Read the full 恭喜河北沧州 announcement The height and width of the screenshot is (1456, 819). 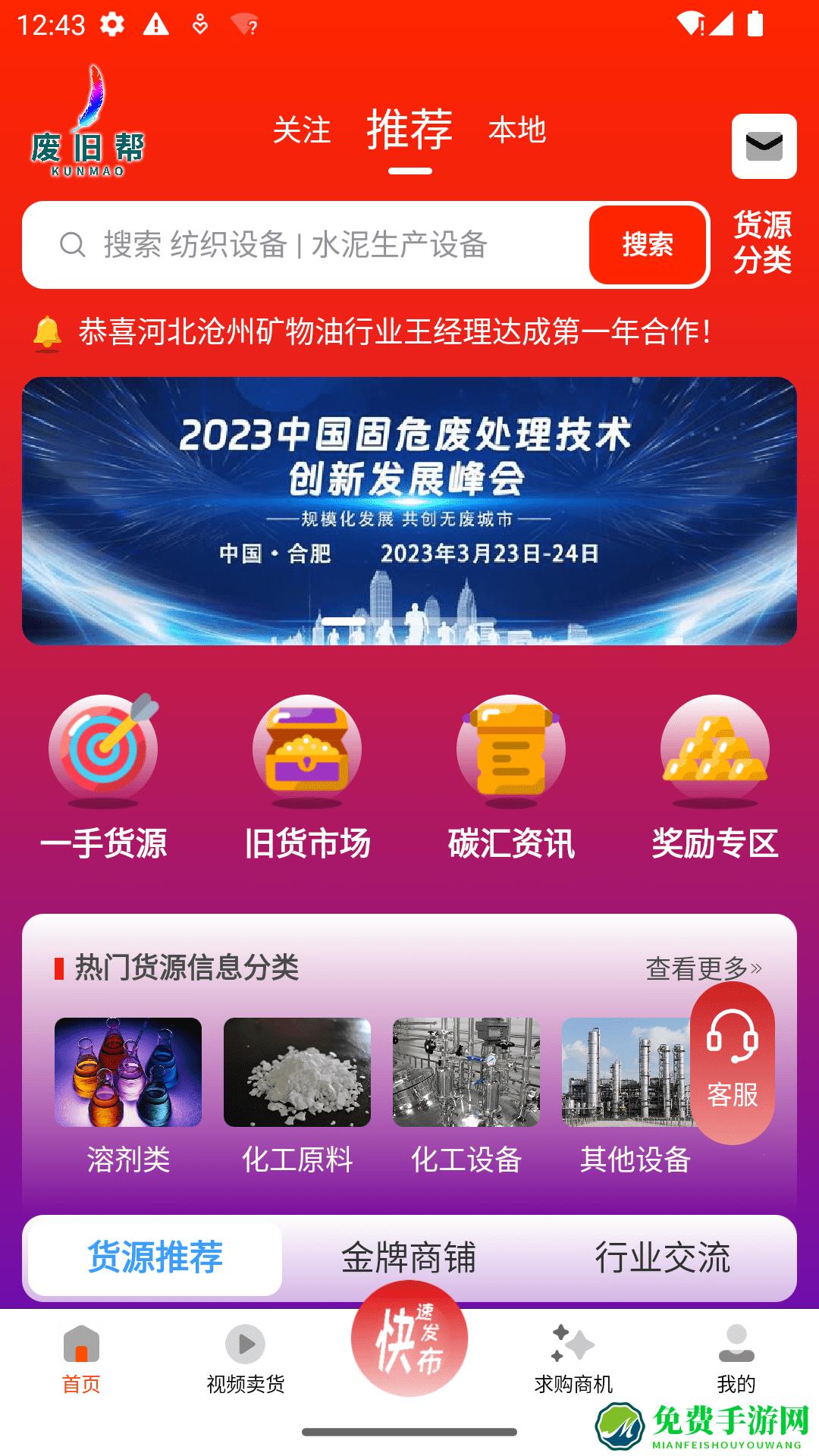coord(394,332)
